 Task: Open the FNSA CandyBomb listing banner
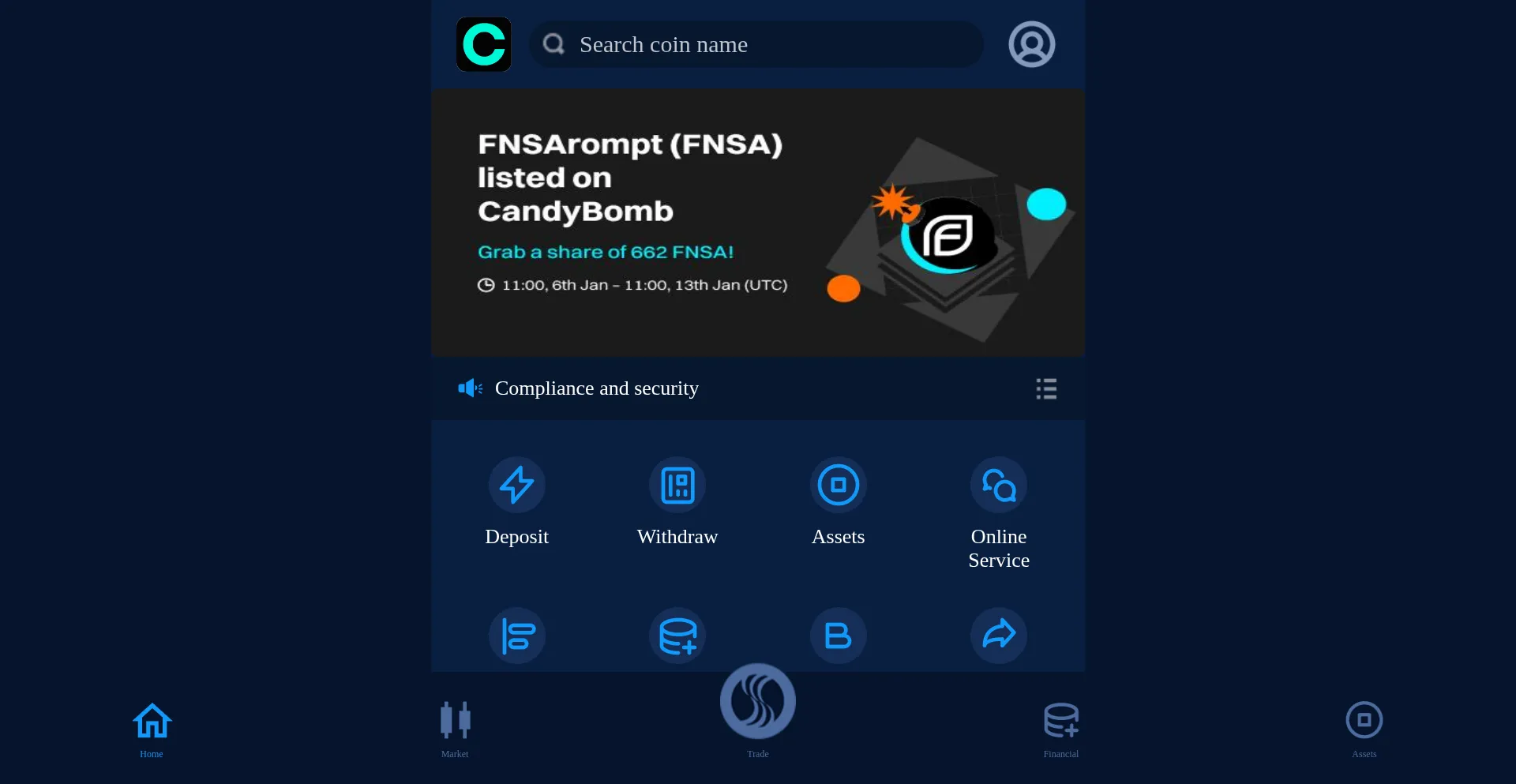(x=757, y=223)
